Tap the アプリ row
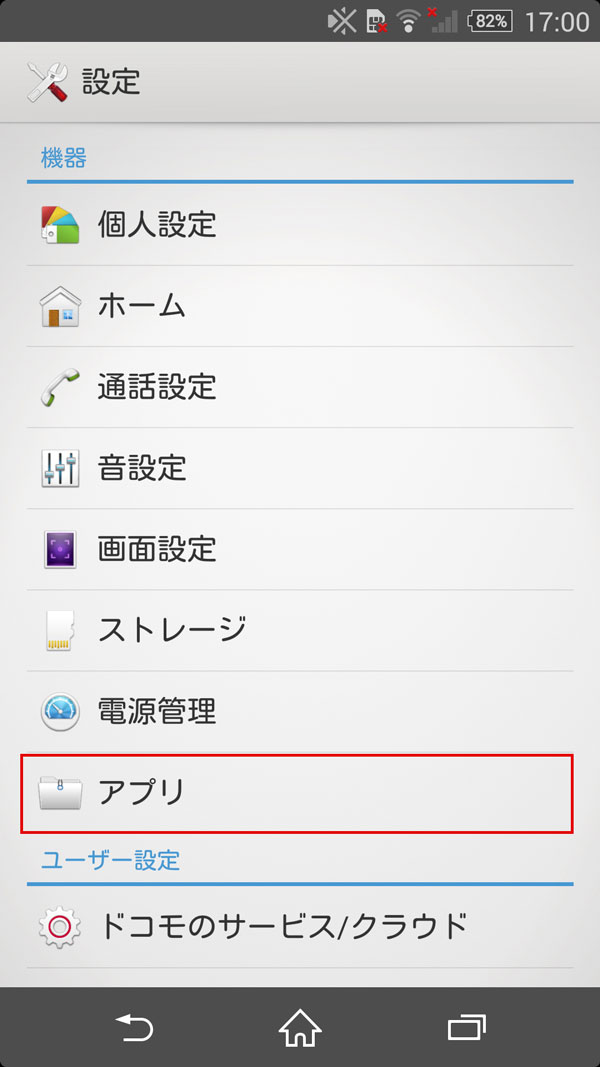The width and height of the screenshot is (600, 1067). 297,793
